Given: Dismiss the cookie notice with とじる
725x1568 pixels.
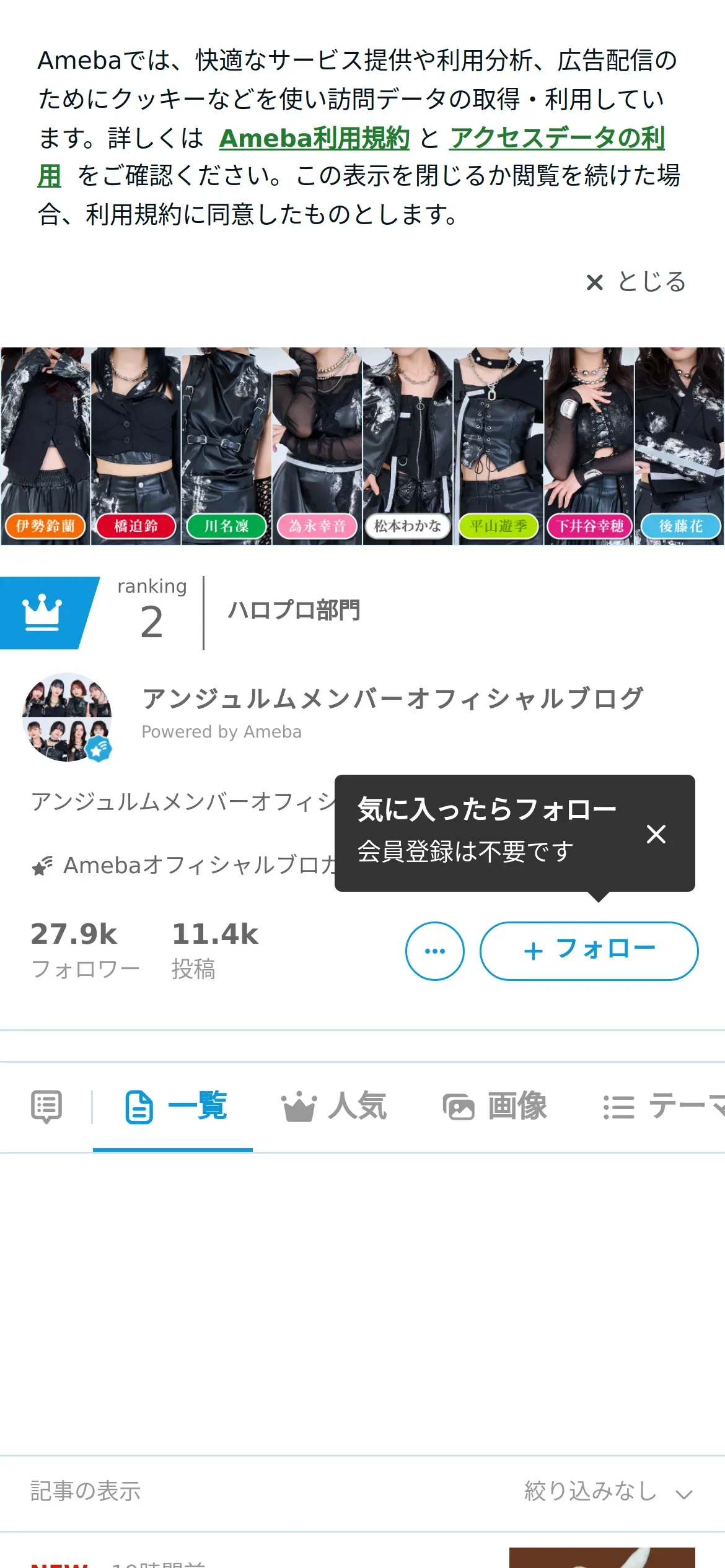Looking at the screenshot, I should (x=636, y=282).
